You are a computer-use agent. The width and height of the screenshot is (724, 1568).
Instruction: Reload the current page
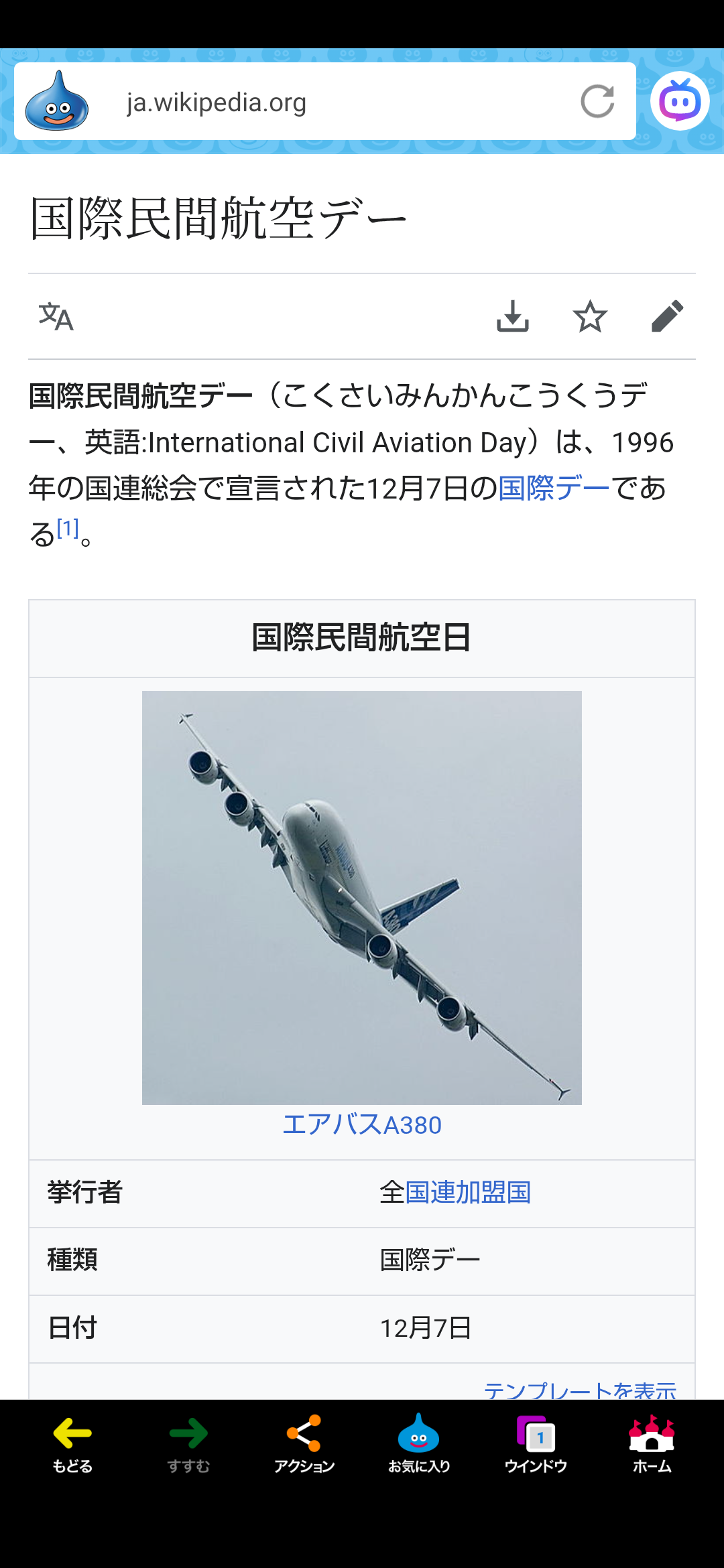click(x=597, y=102)
